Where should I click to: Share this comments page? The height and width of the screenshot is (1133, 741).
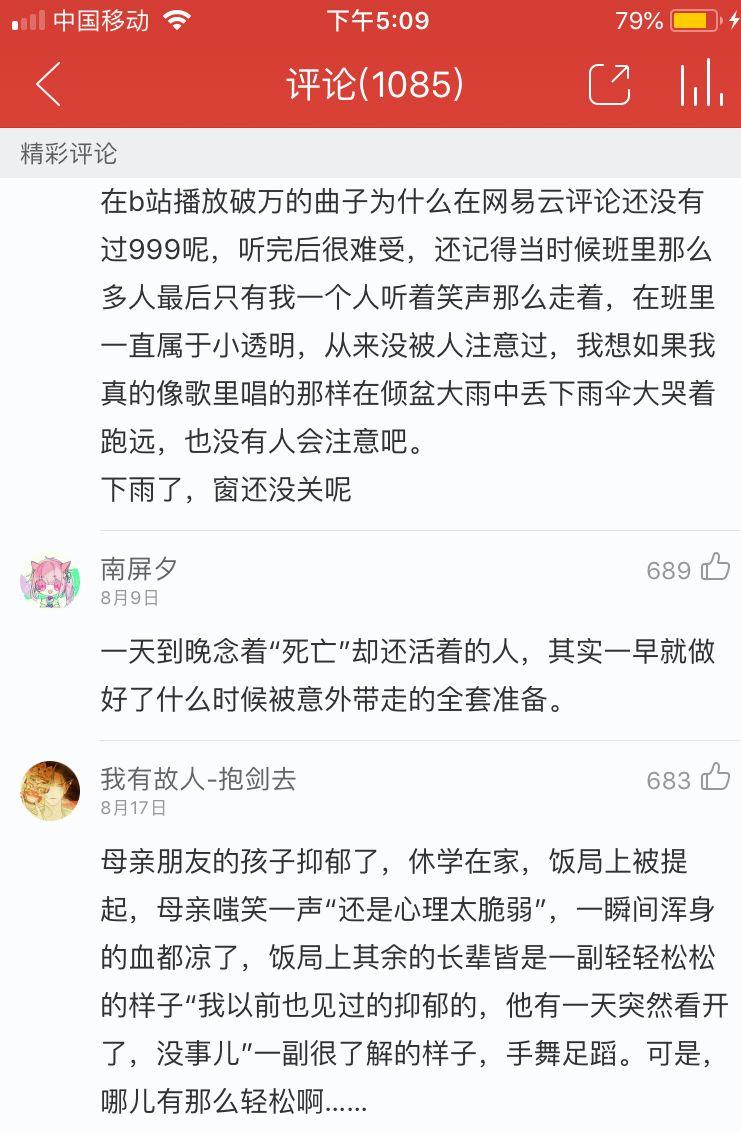[609, 84]
